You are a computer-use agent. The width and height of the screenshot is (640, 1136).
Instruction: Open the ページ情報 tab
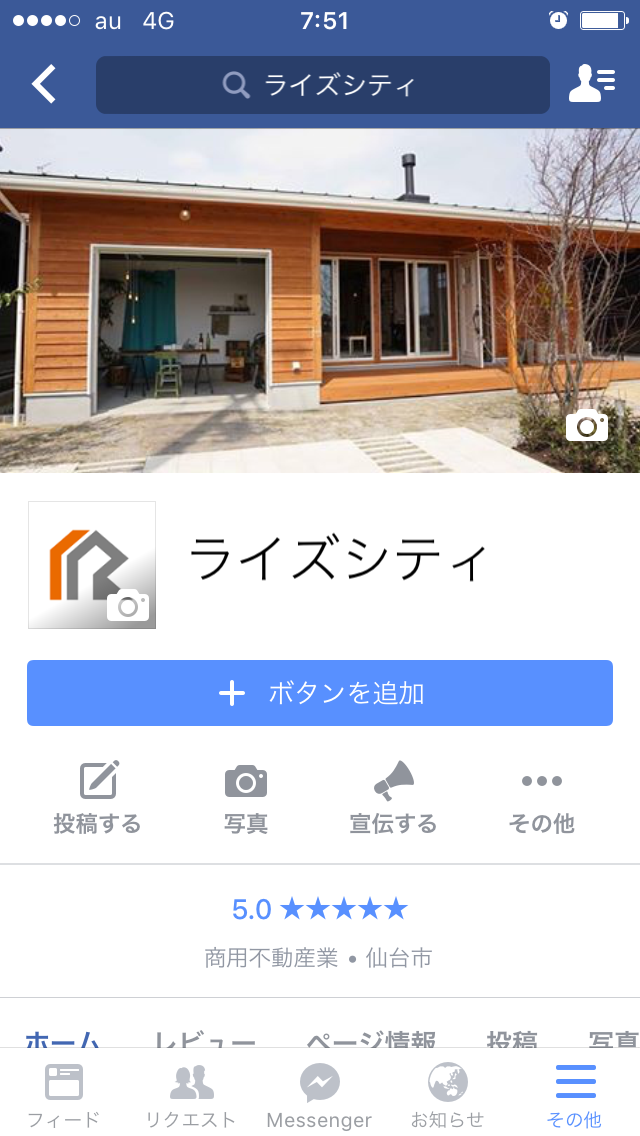[x=370, y=1038]
